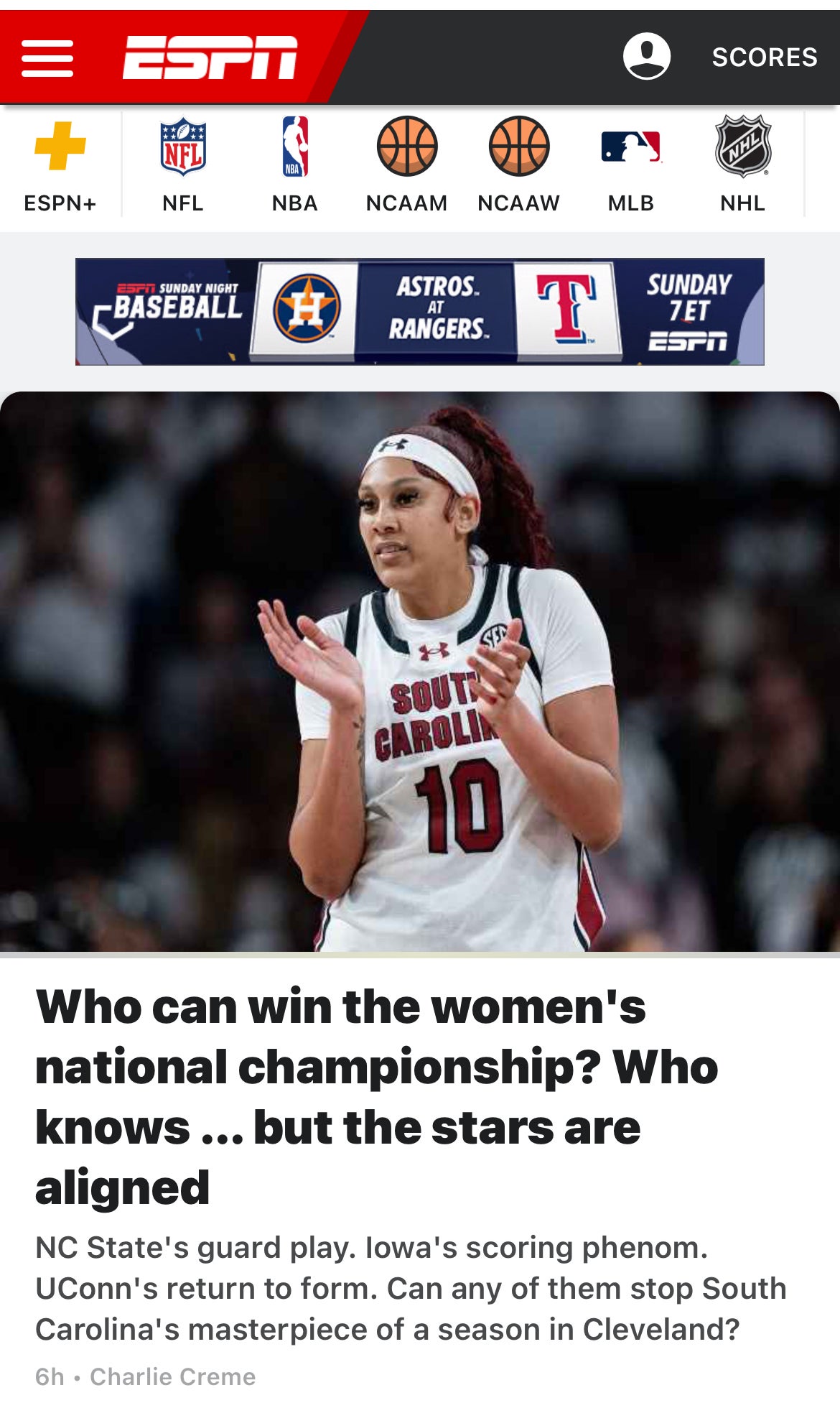Open the Sunday Night Baseball promo banner
The height and width of the screenshot is (1408, 840).
(x=420, y=314)
